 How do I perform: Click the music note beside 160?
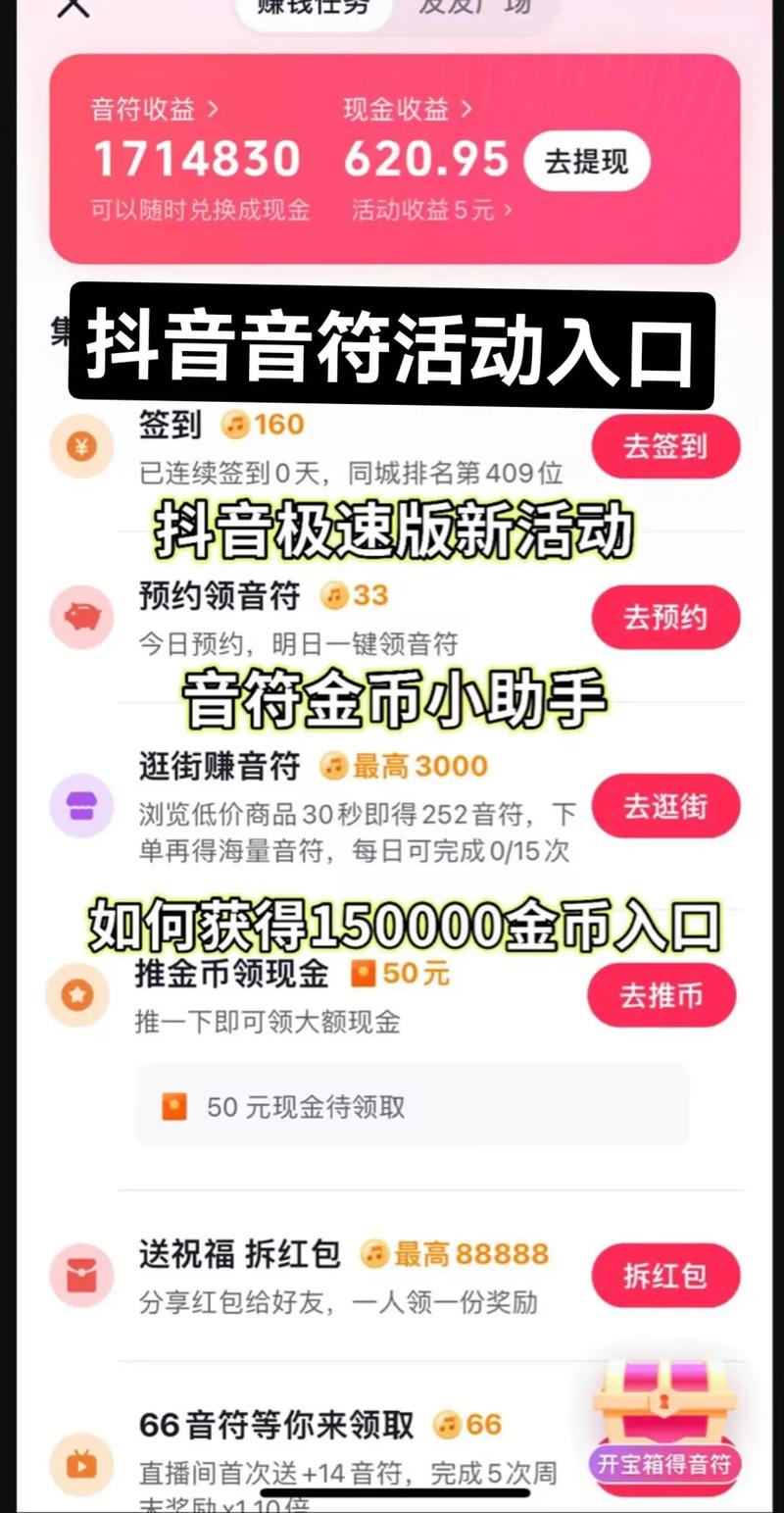235,424
